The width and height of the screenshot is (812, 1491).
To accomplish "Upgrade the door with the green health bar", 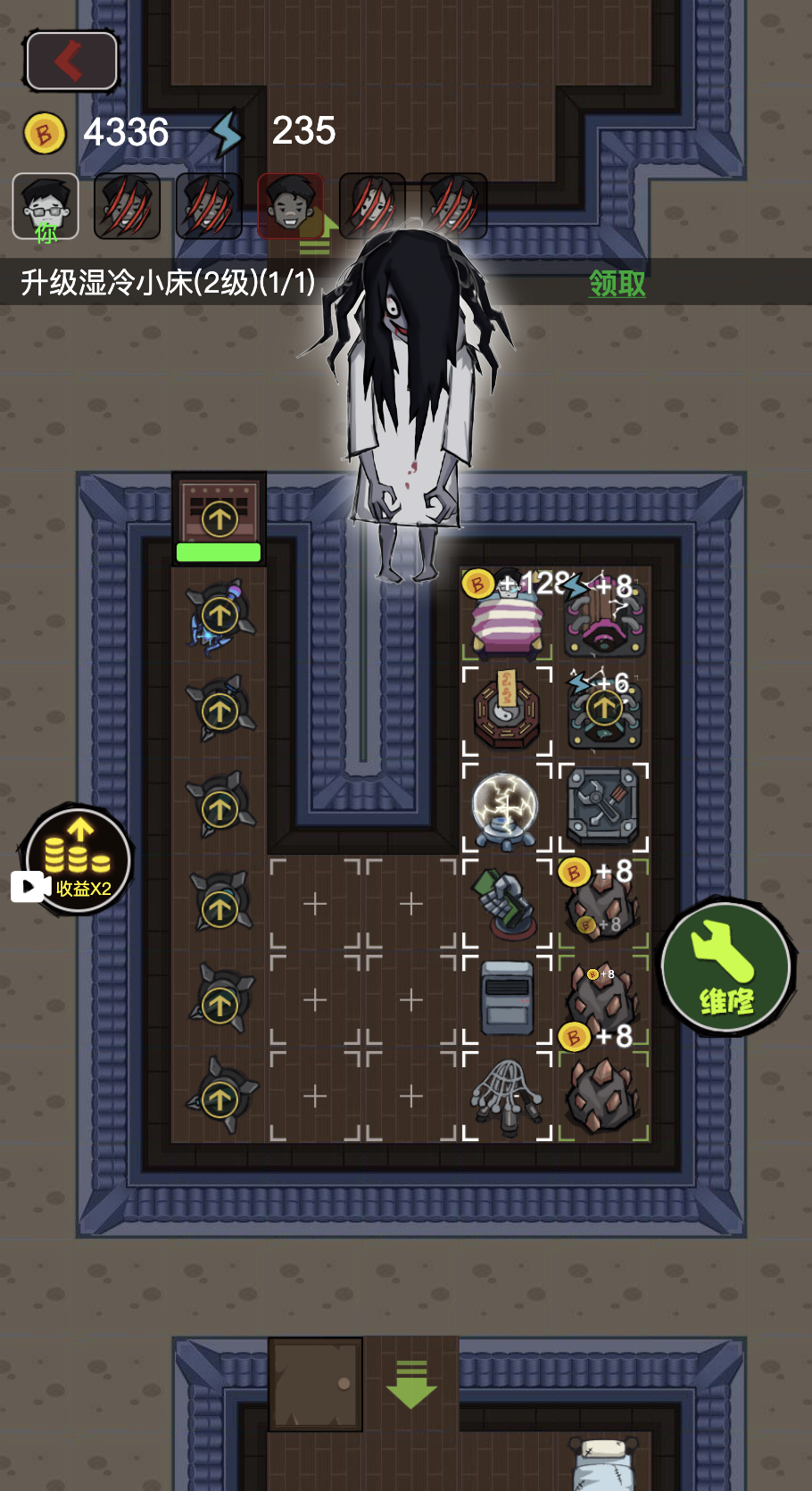I will 219,518.
